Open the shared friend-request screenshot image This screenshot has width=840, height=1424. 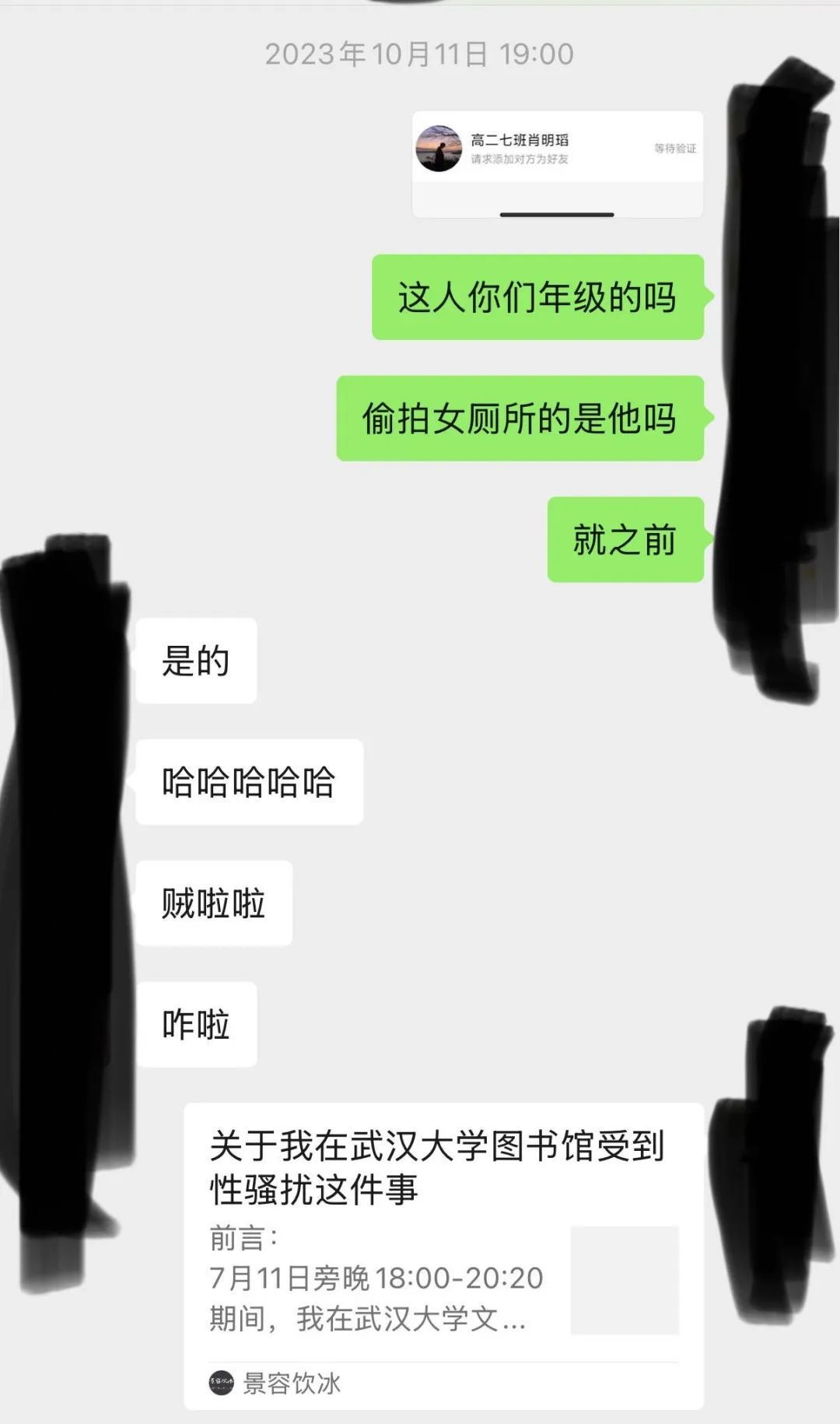pyautogui.click(x=557, y=164)
